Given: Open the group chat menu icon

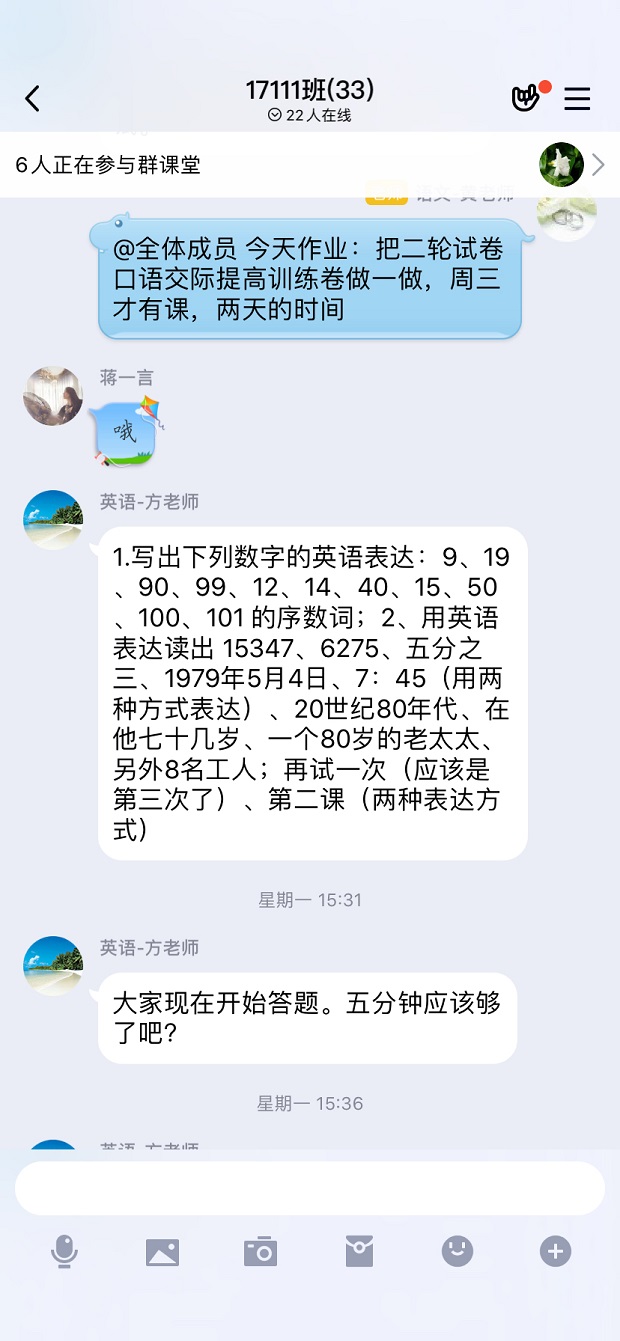Looking at the screenshot, I should 577,99.
